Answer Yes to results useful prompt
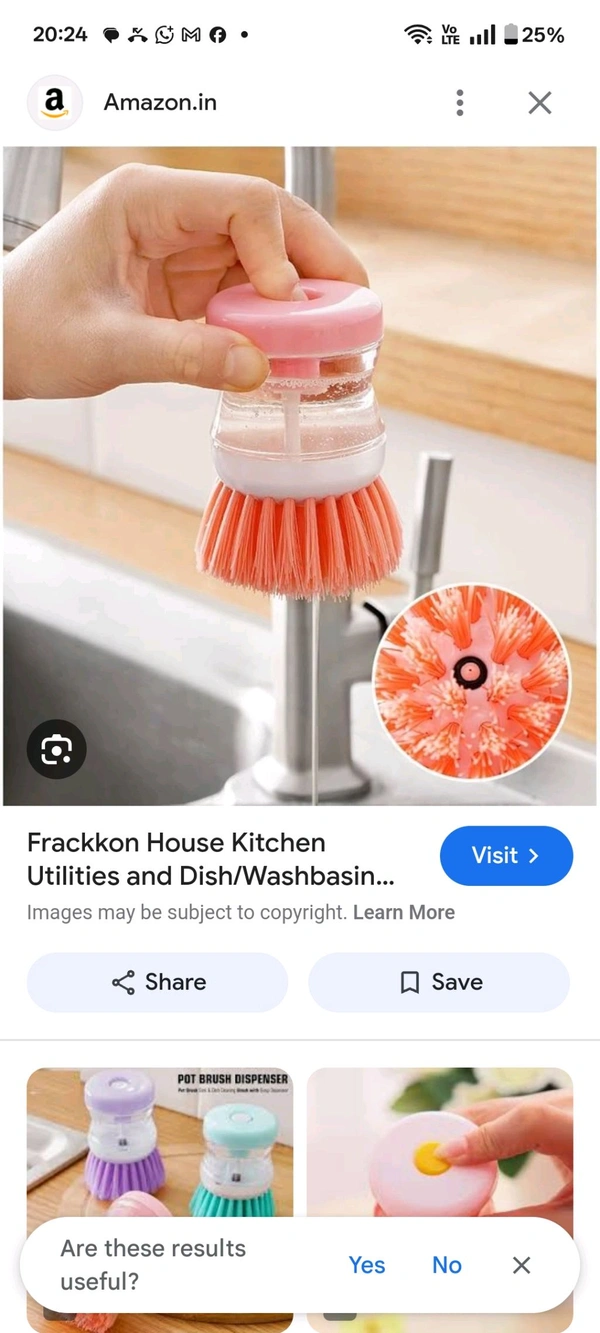Image resolution: width=600 pixels, height=1333 pixels. point(367,1265)
